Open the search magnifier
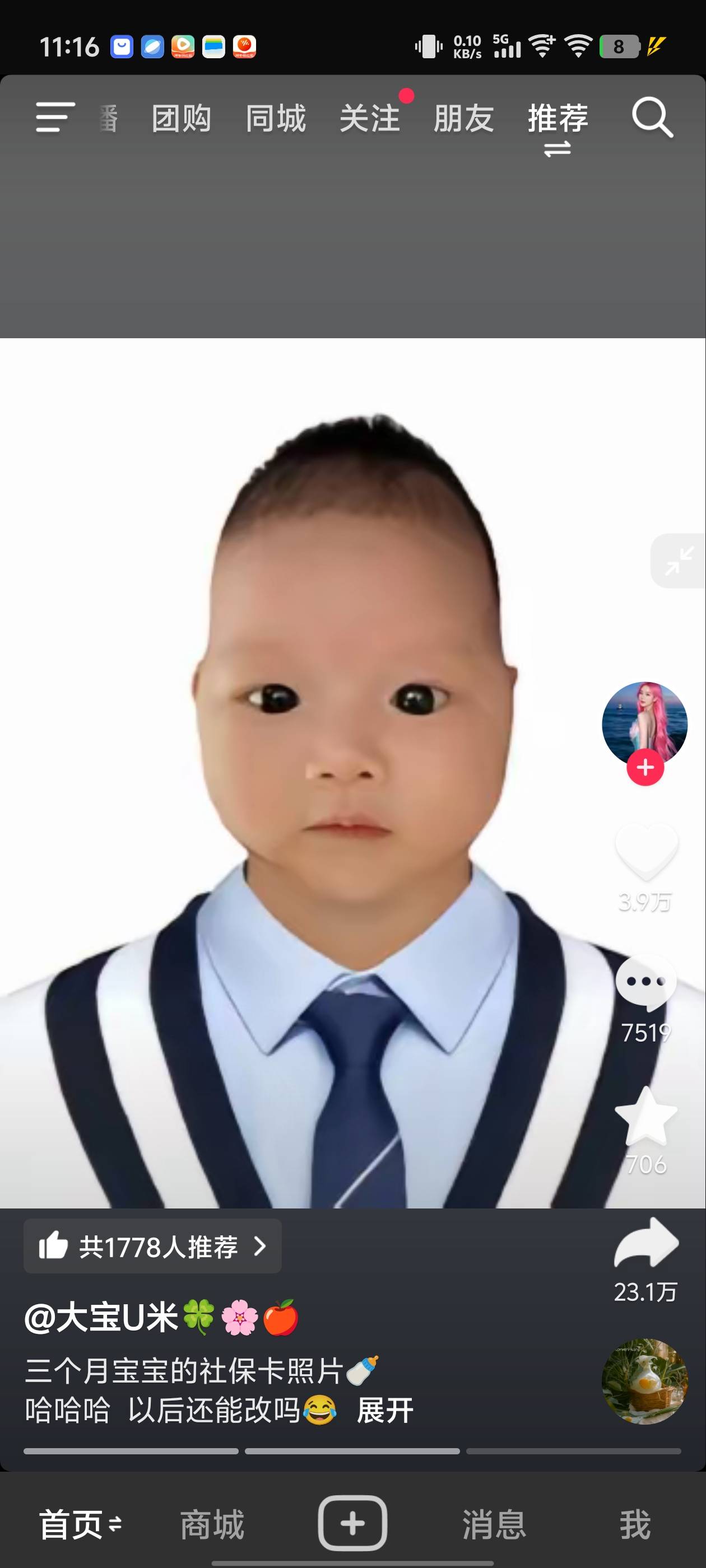Viewport: 706px width, 1568px height. click(652, 117)
